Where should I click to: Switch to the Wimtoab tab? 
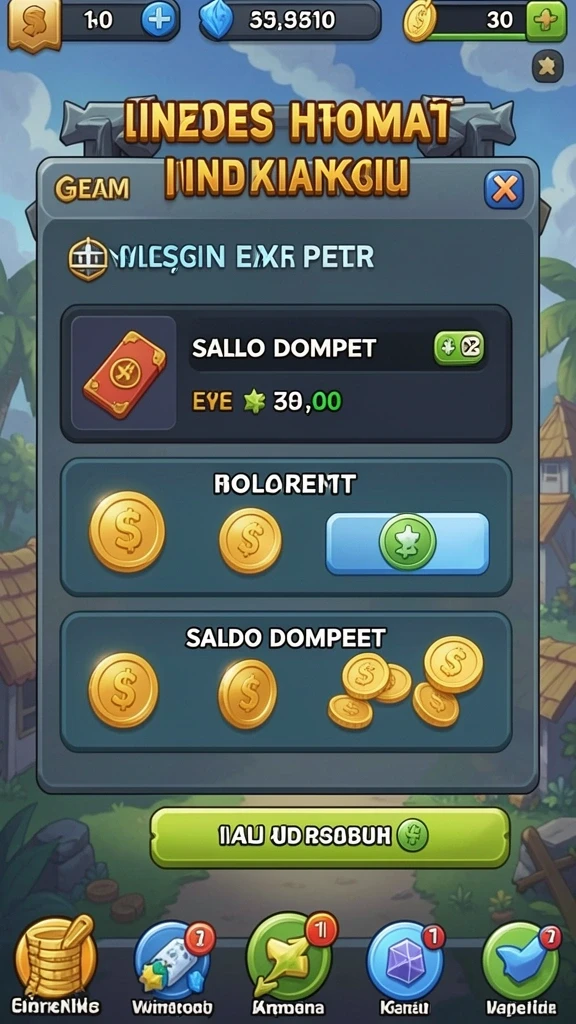[172, 969]
